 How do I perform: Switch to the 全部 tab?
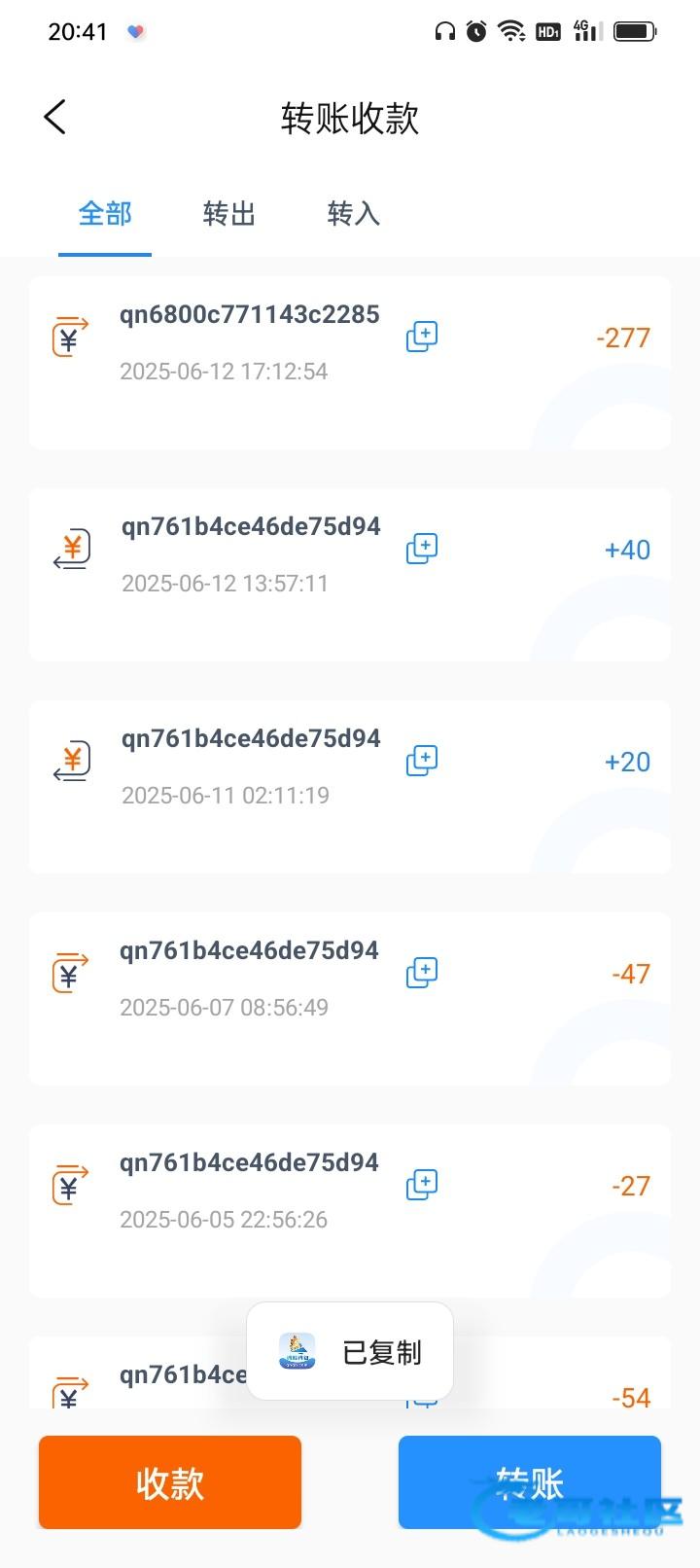[x=105, y=213]
